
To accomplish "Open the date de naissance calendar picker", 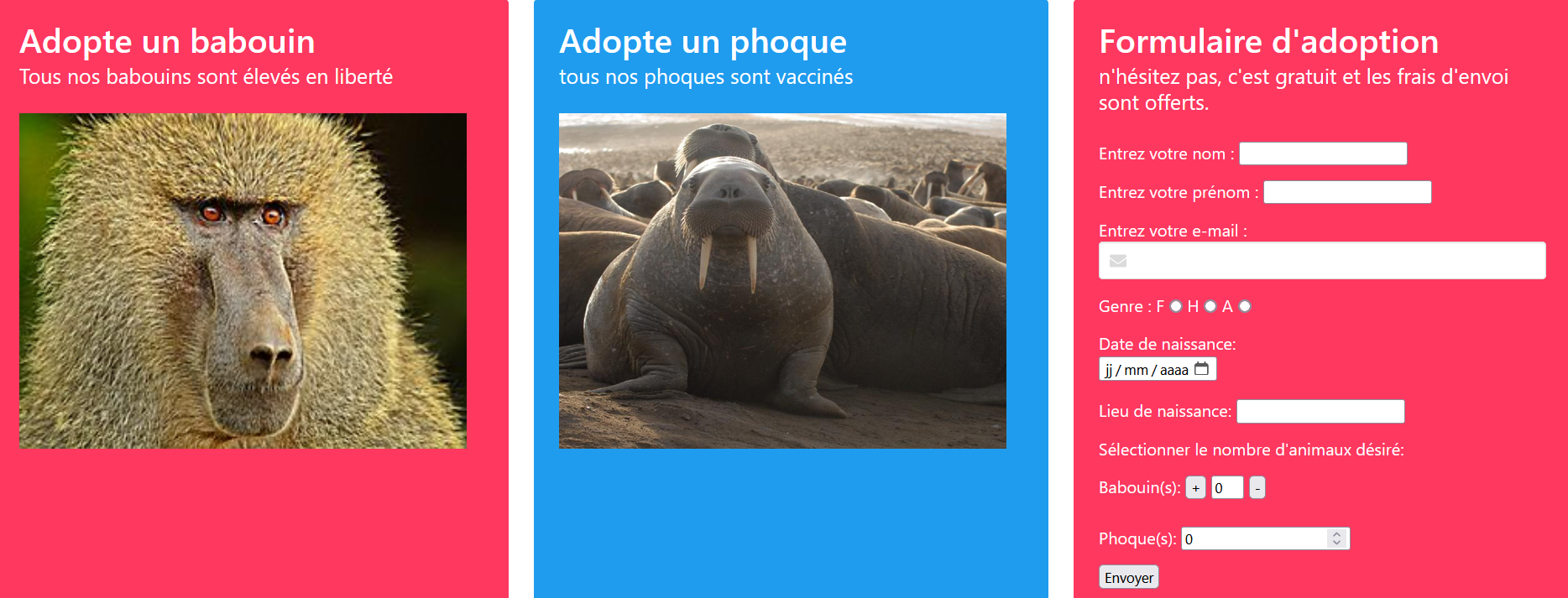I will (x=1202, y=369).
